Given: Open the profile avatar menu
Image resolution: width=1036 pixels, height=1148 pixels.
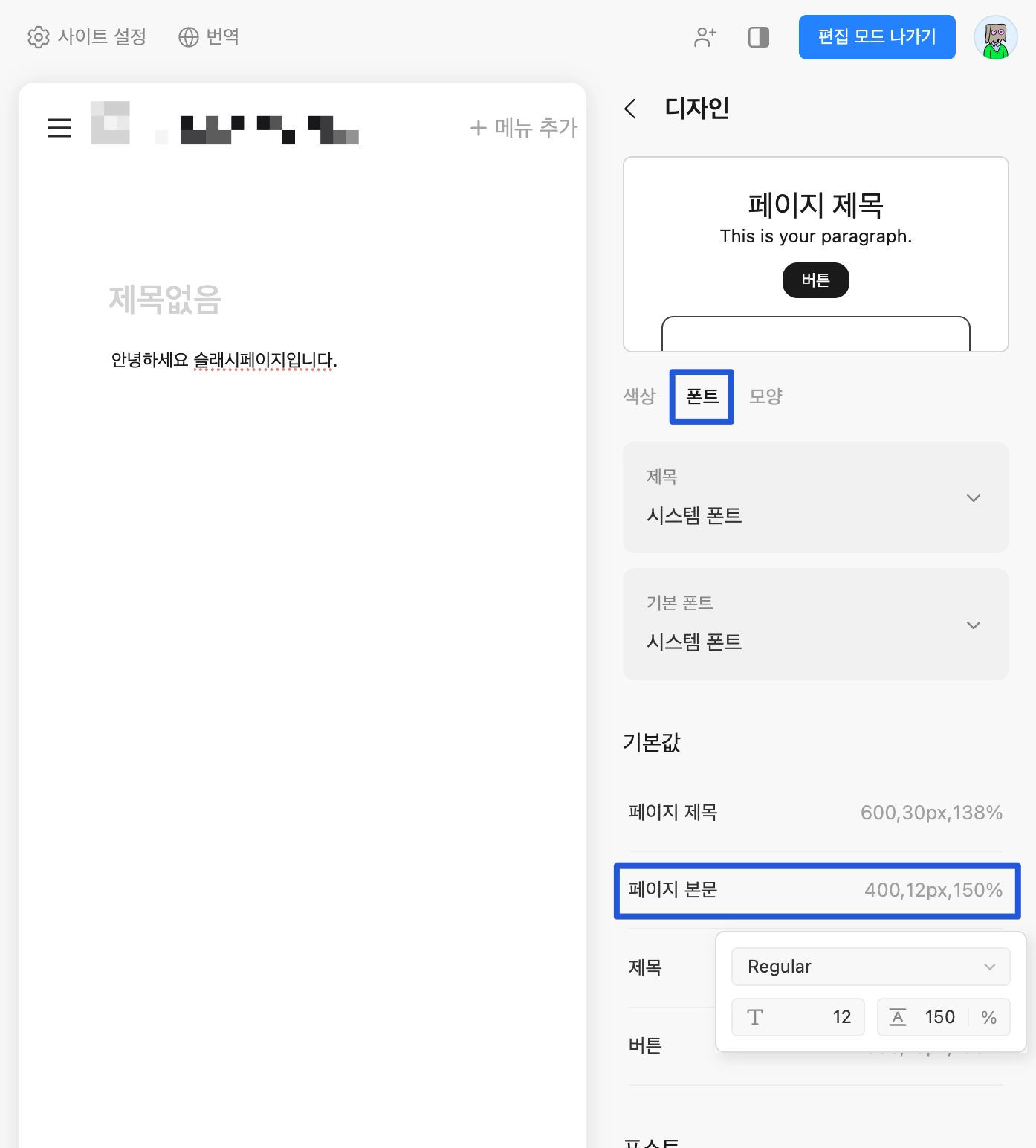Looking at the screenshot, I should (x=995, y=37).
